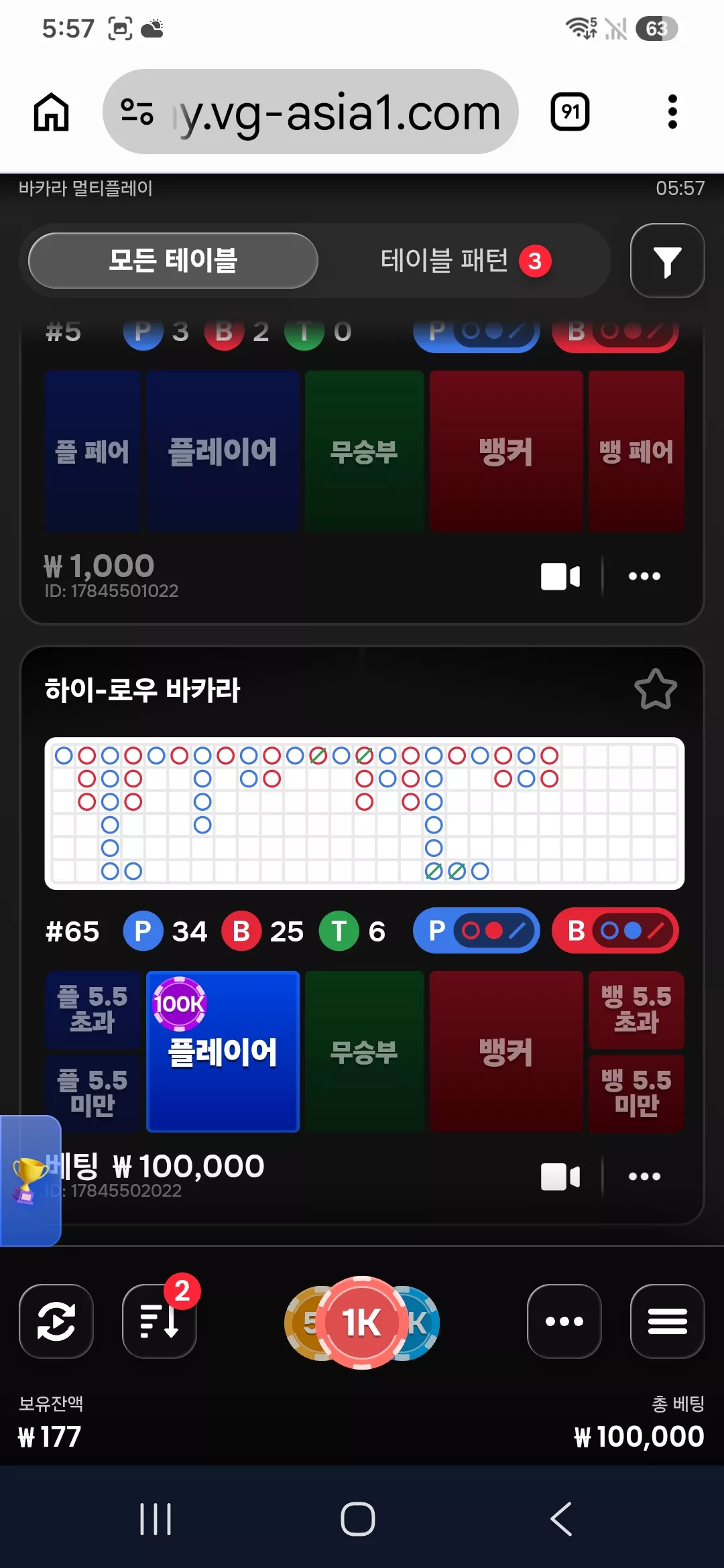Open the browser tab switcher showing 91
The height and width of the screenshot is (1568, 724).
tap(570, 112)
